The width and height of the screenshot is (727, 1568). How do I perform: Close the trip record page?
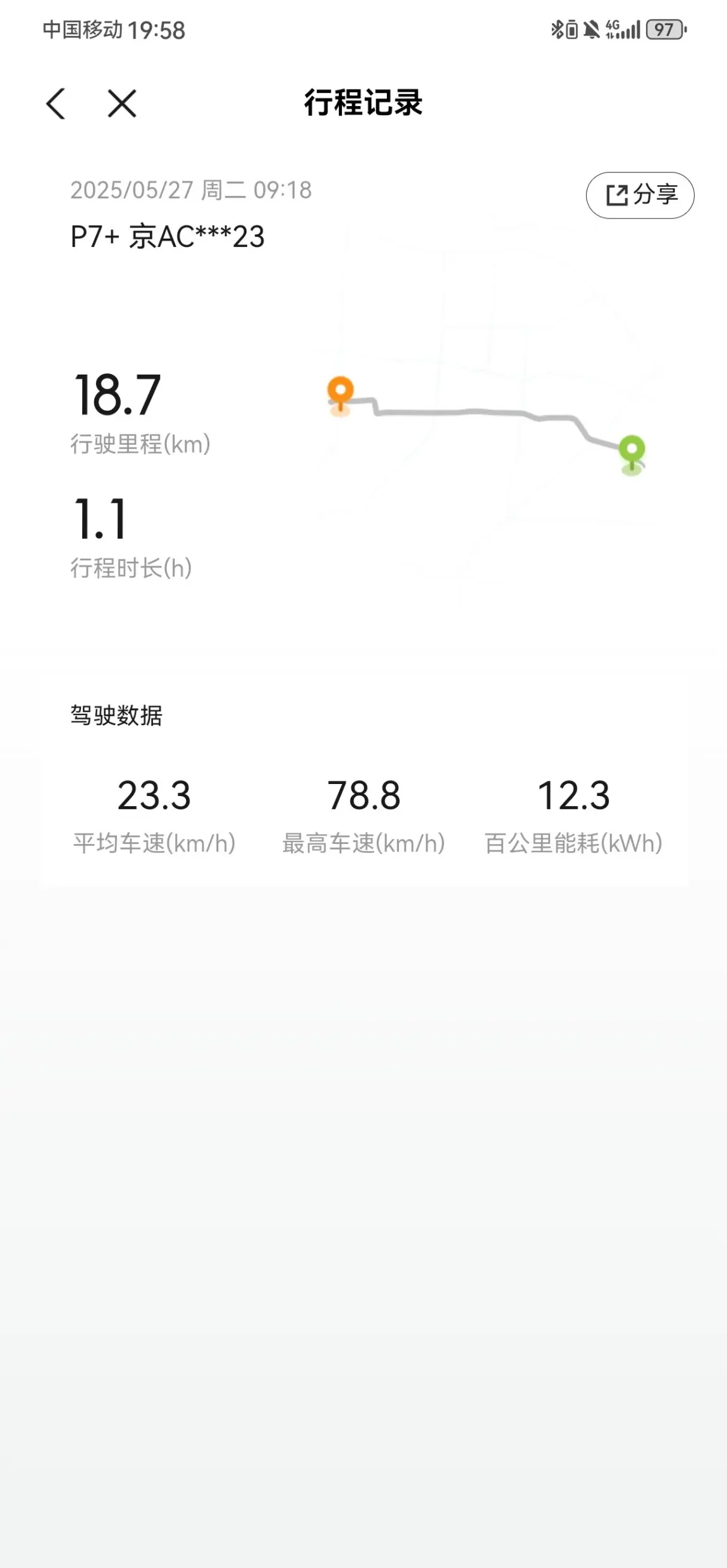122,104
